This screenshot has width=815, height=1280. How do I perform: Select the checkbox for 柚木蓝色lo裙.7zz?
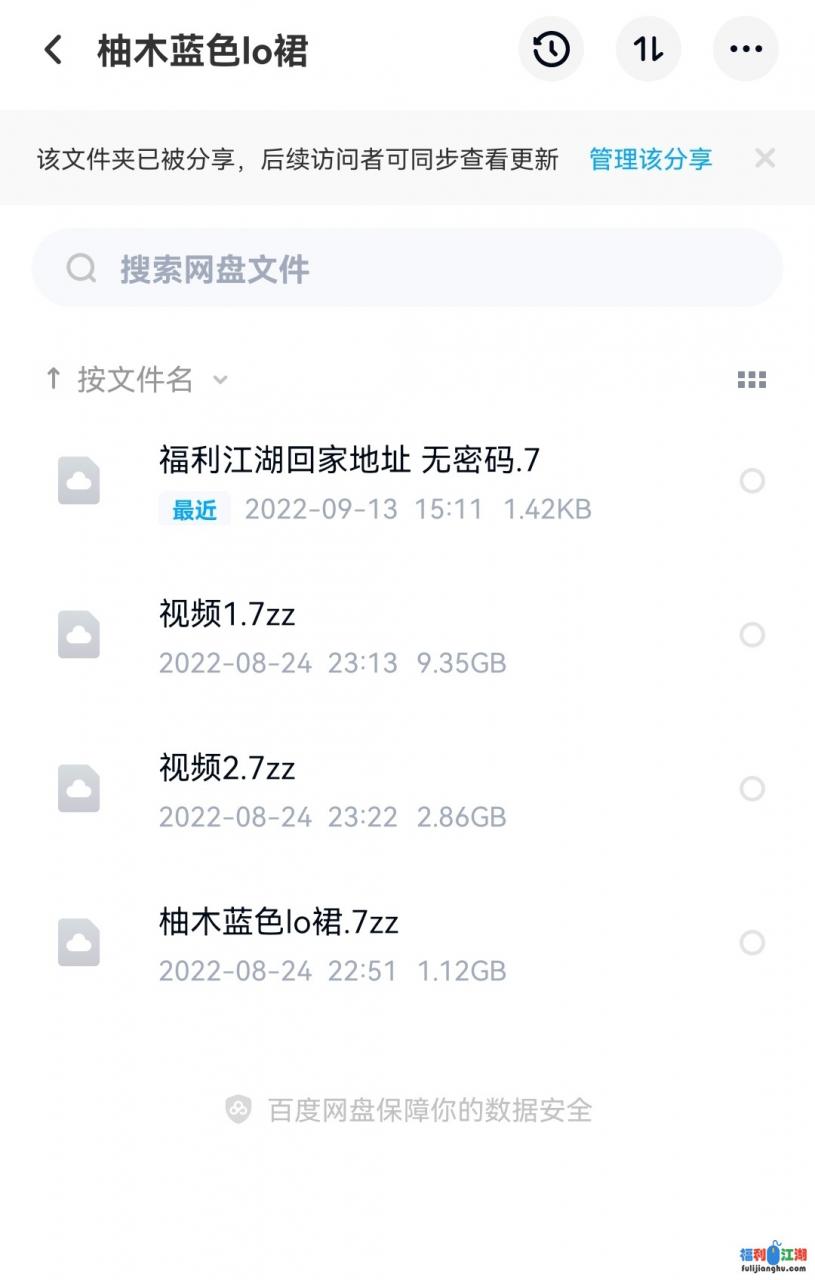[752, 943]
